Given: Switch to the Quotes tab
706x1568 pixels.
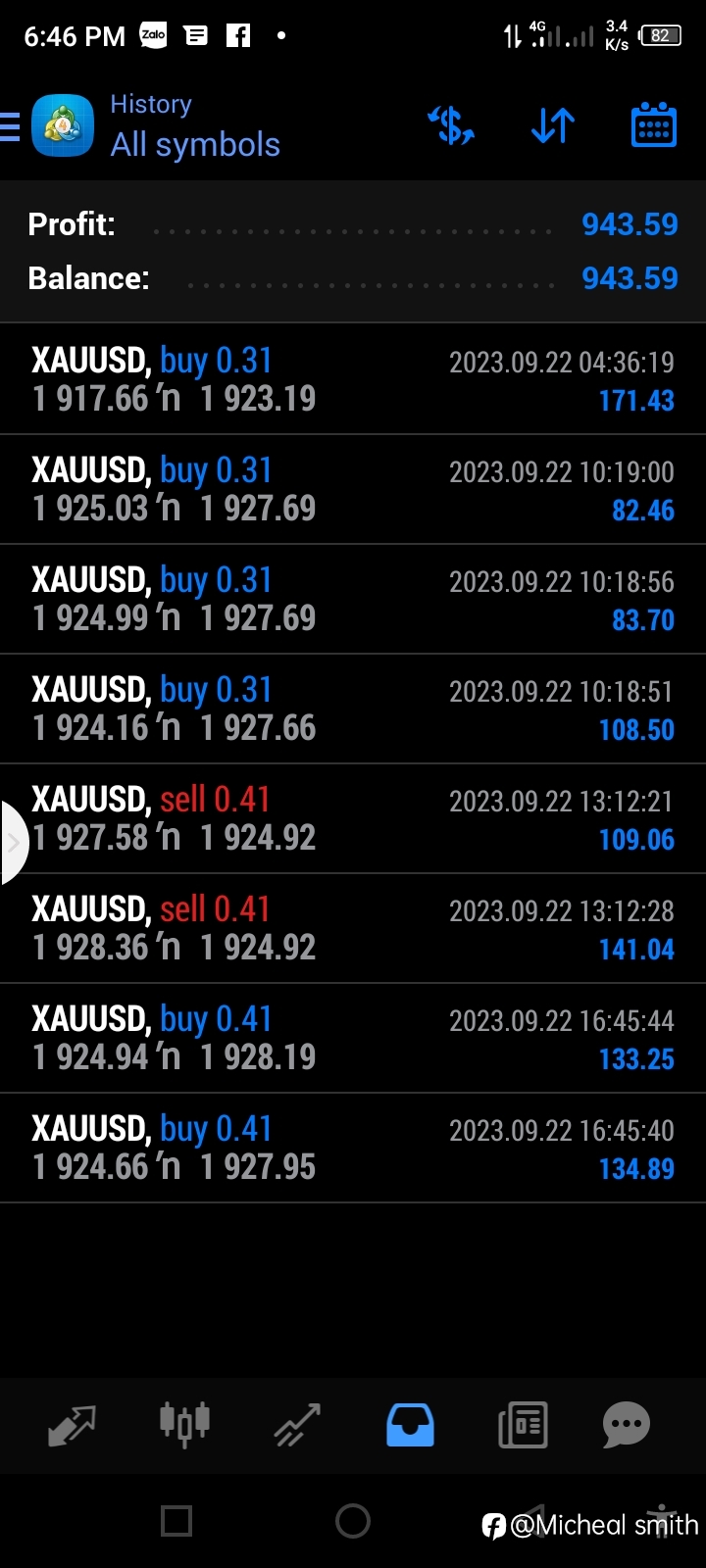Looking at the screenshot, I should (72, 1426).
